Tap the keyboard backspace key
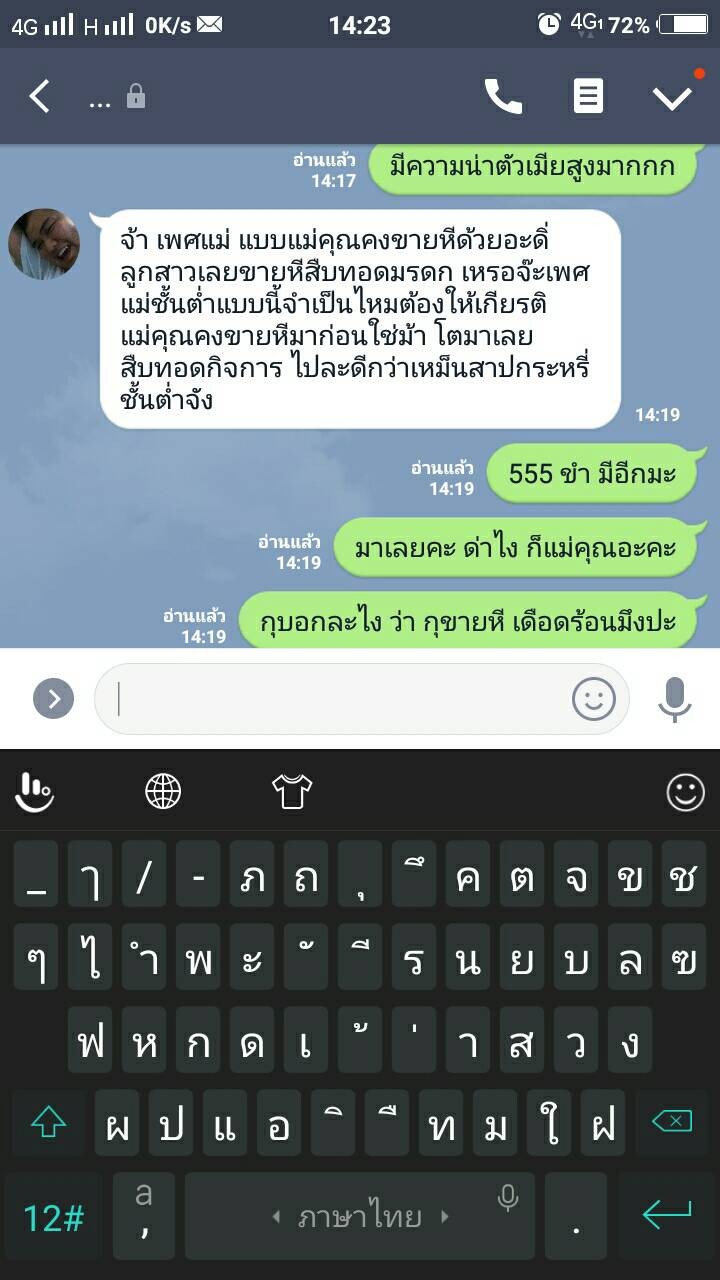Screen dimensions: 720x1280 (x=671, y=1122)
